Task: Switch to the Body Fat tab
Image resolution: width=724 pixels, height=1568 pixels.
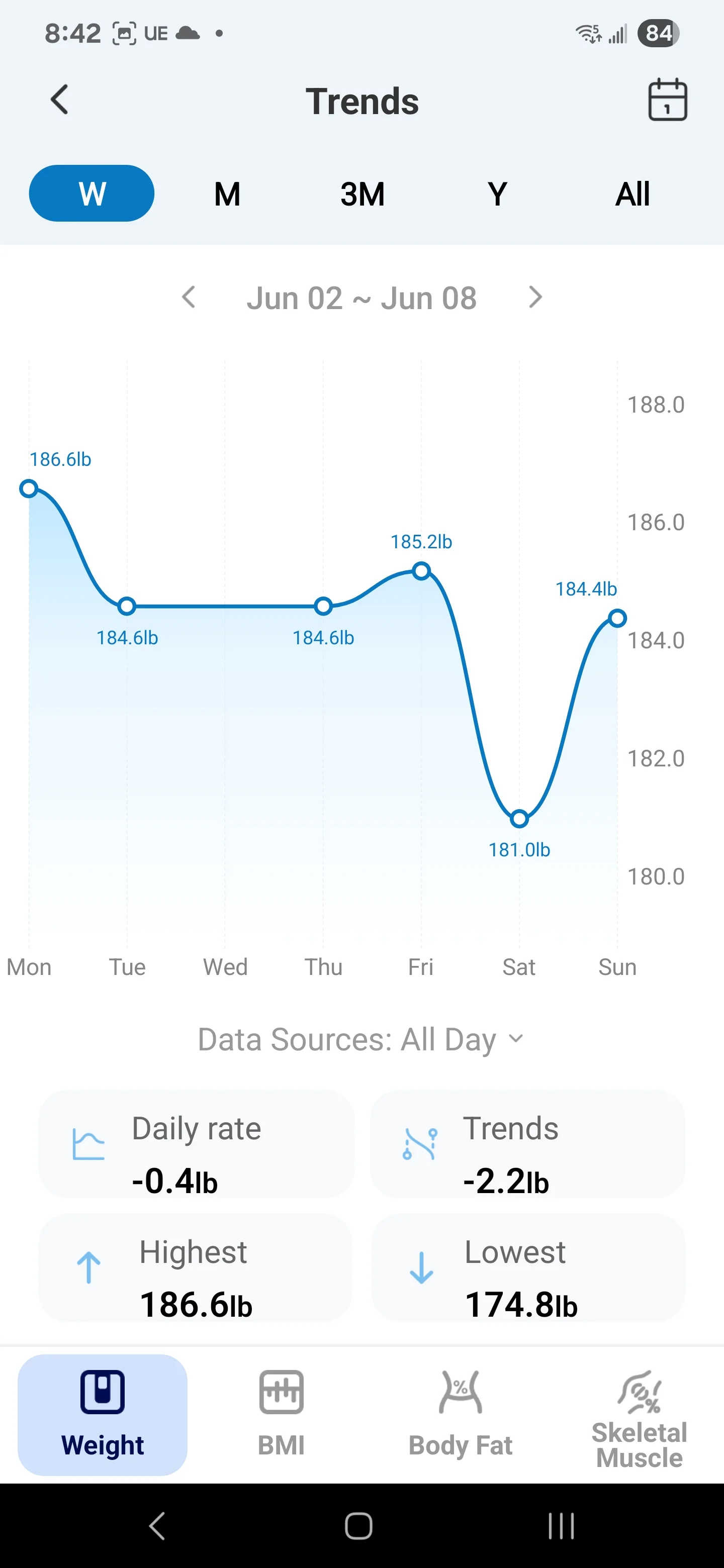Action: (461, 1415)
